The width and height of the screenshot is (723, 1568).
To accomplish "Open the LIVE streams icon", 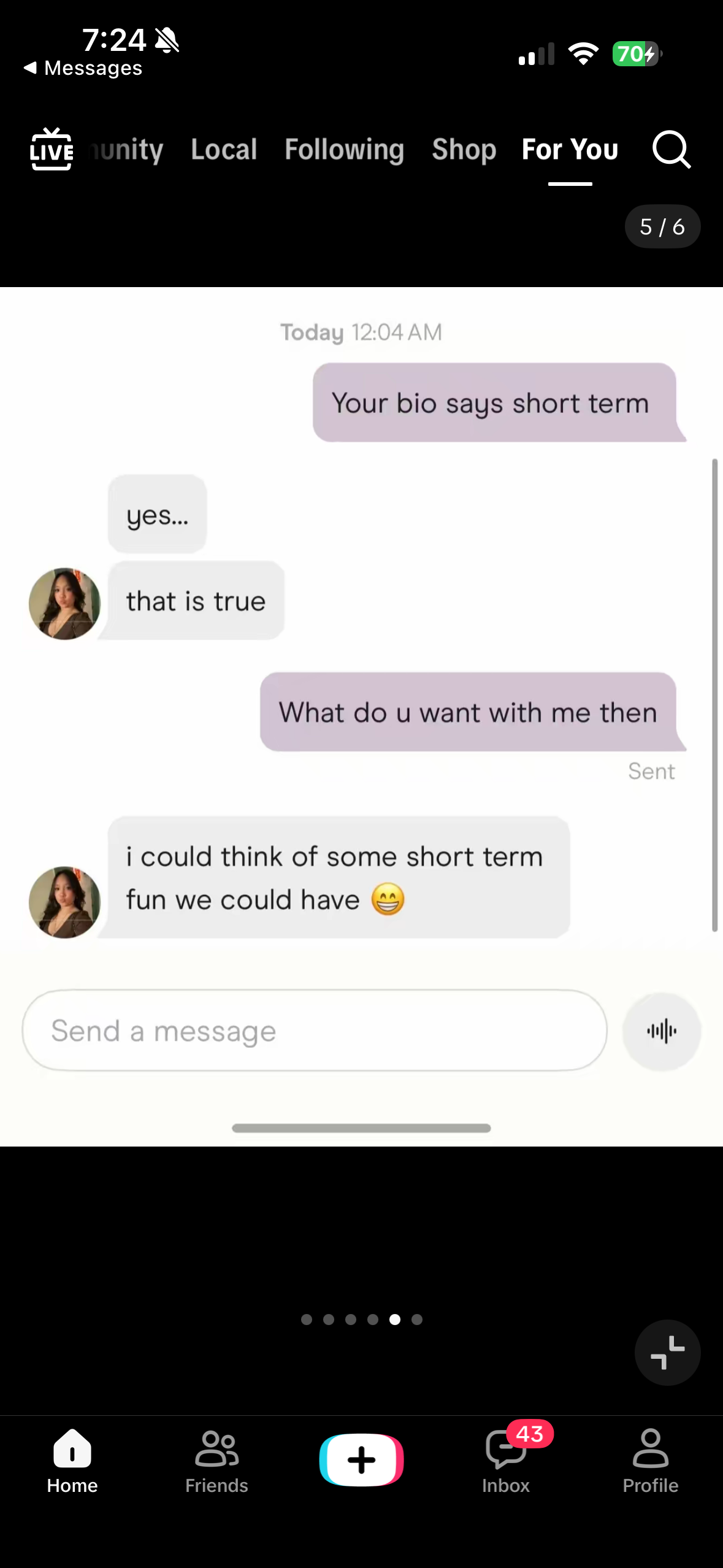I will click(x=52, y=149).
